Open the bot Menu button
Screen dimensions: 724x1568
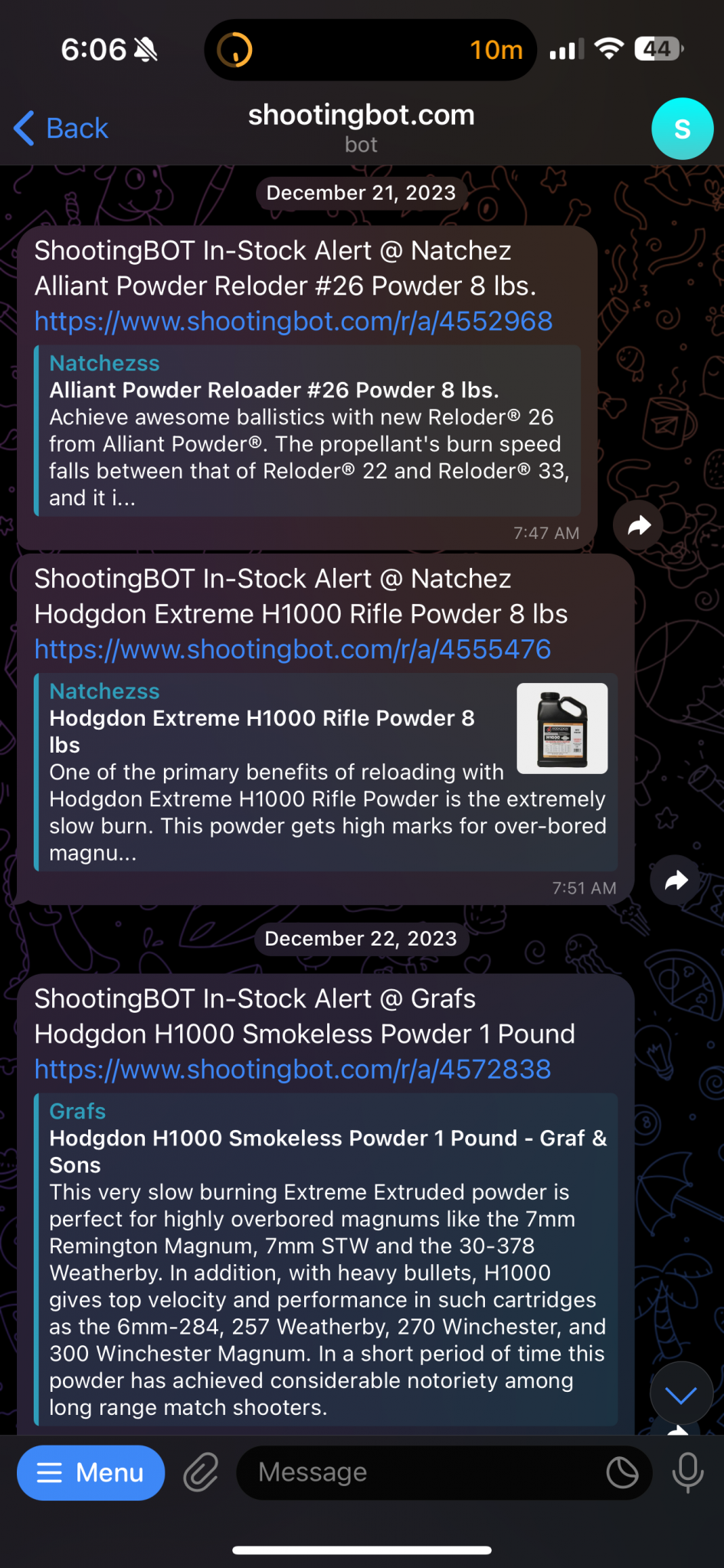(x=91, y=1472)
